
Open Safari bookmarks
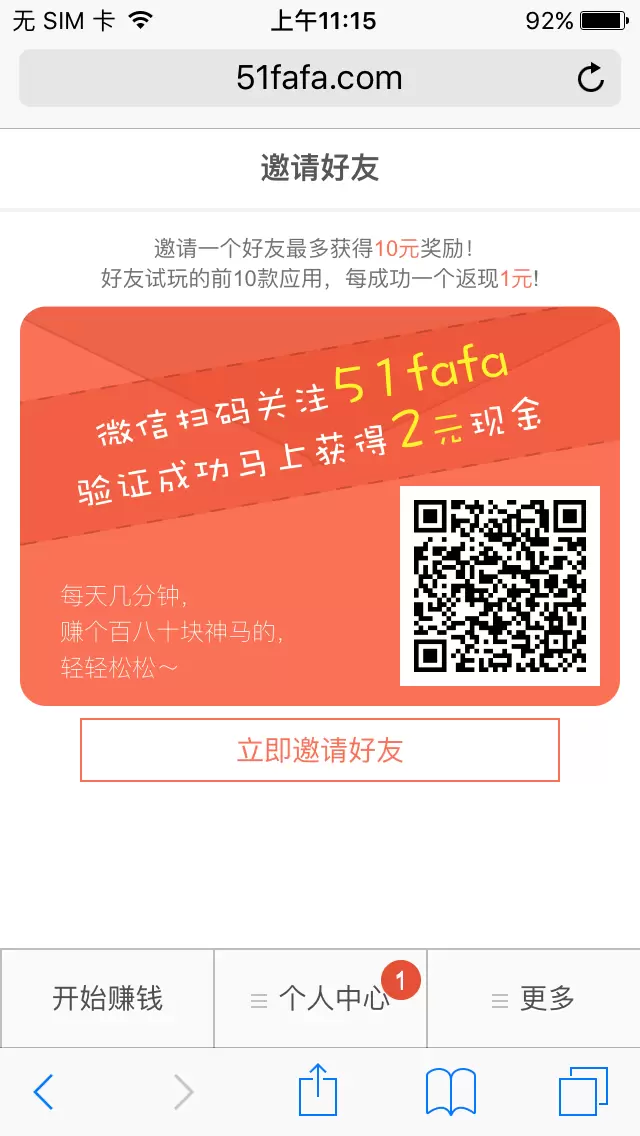point(451,1092)
